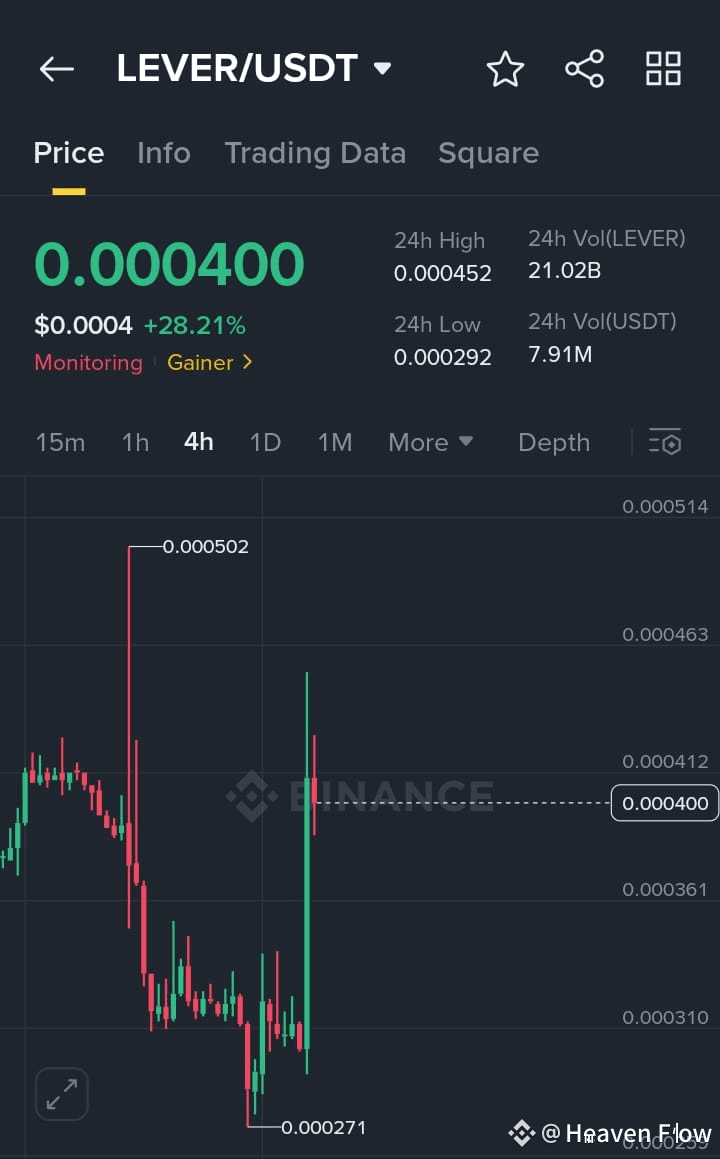Tap the Monitoring status label
Viewport: 720px width, 1159px height.
click(x=88, y=363)
